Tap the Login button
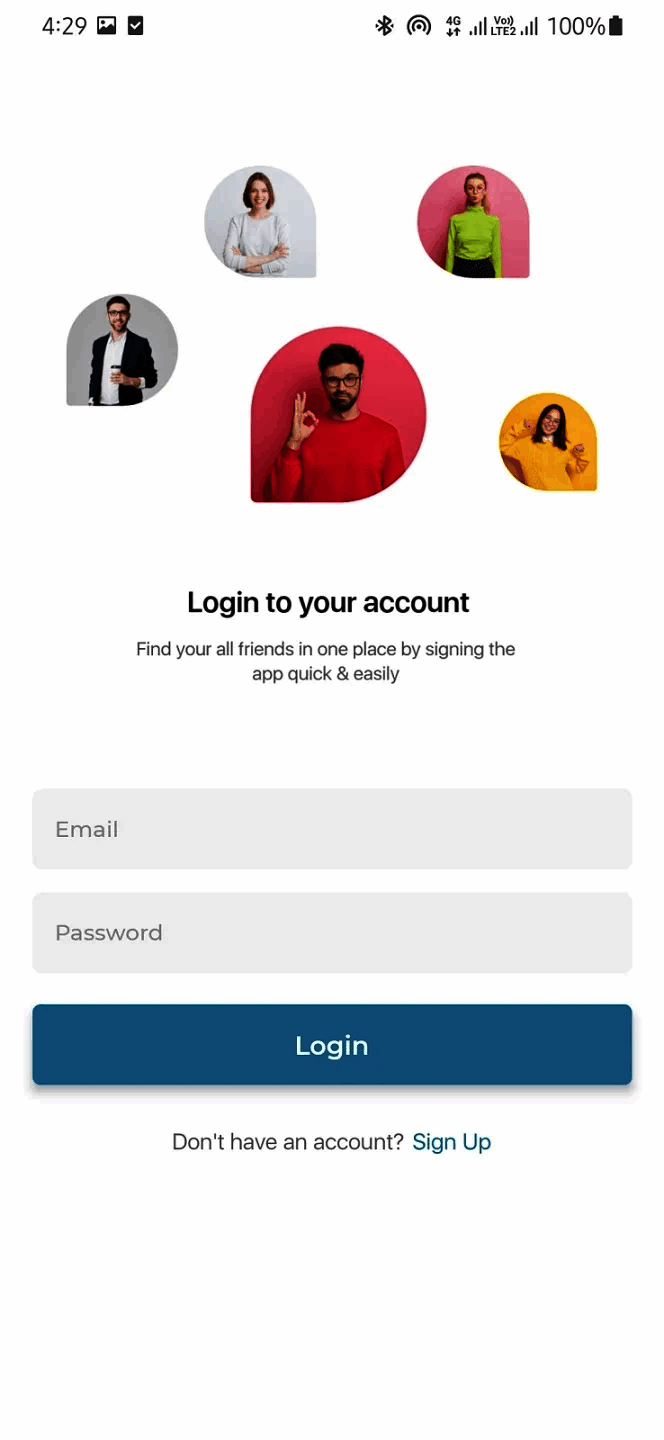 (x=332, y=1045)
